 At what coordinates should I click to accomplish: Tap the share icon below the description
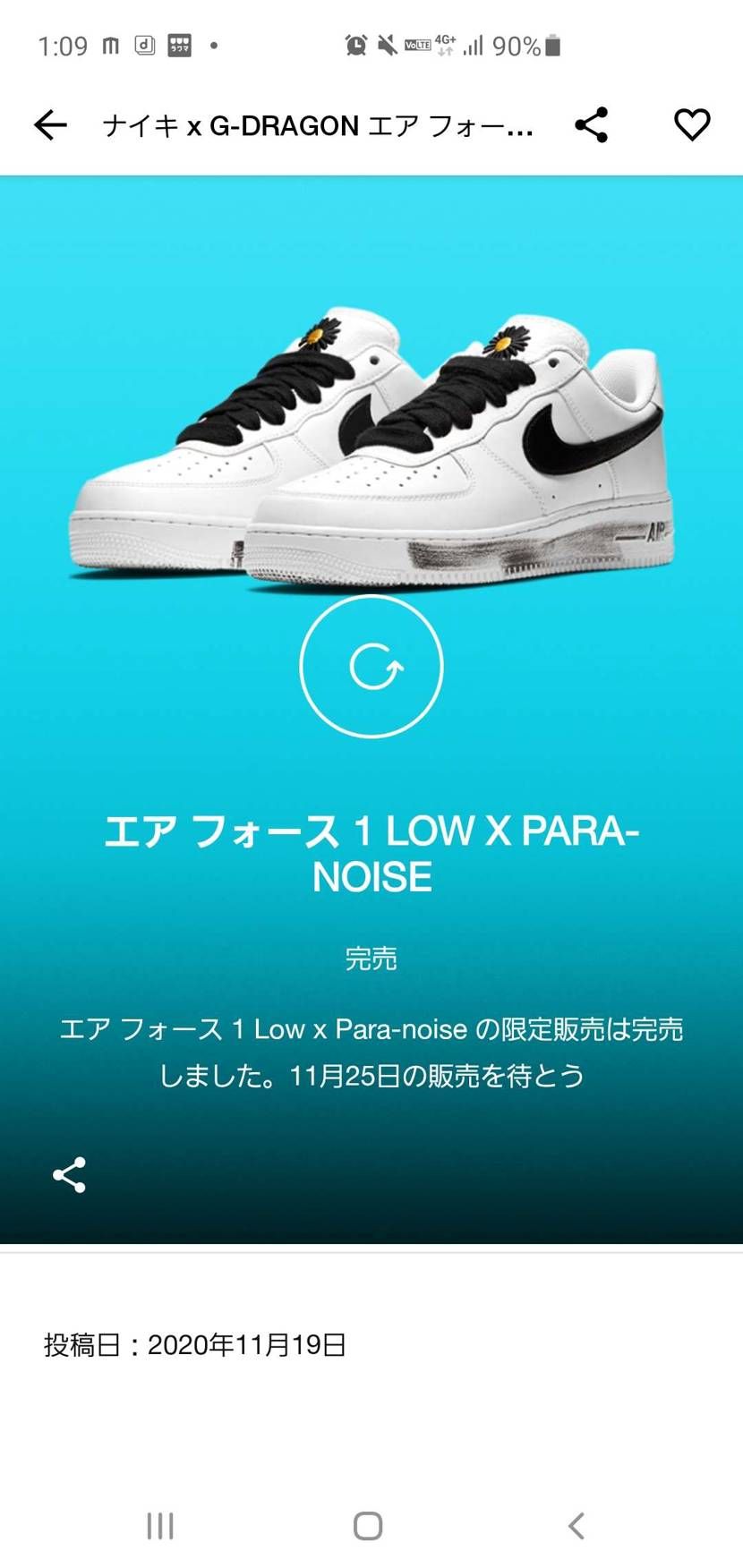[69, 1174]
